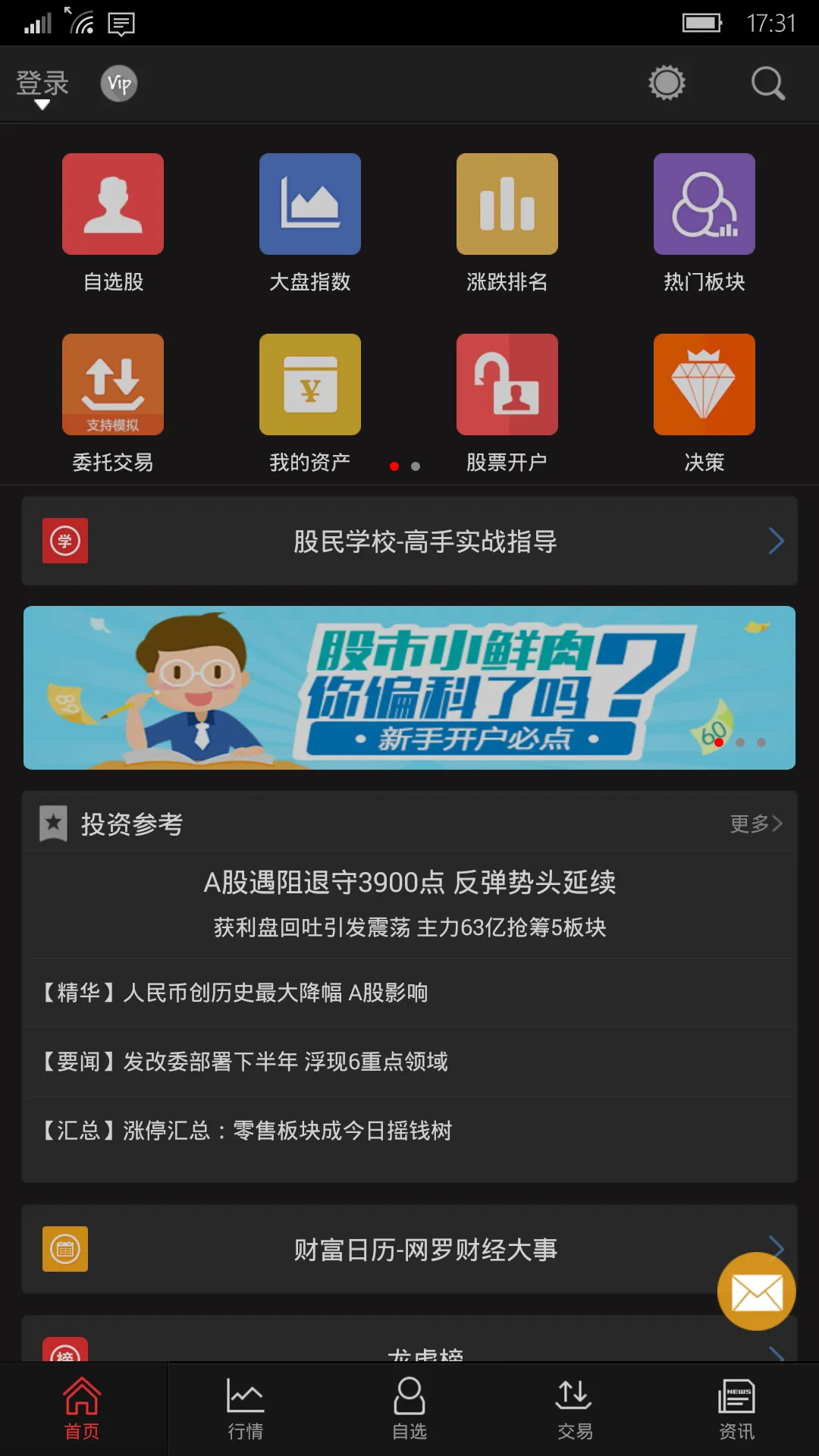Switch to the 行情 tab
Screen dimensions: 819x1456
click(x=246, y=1409)
